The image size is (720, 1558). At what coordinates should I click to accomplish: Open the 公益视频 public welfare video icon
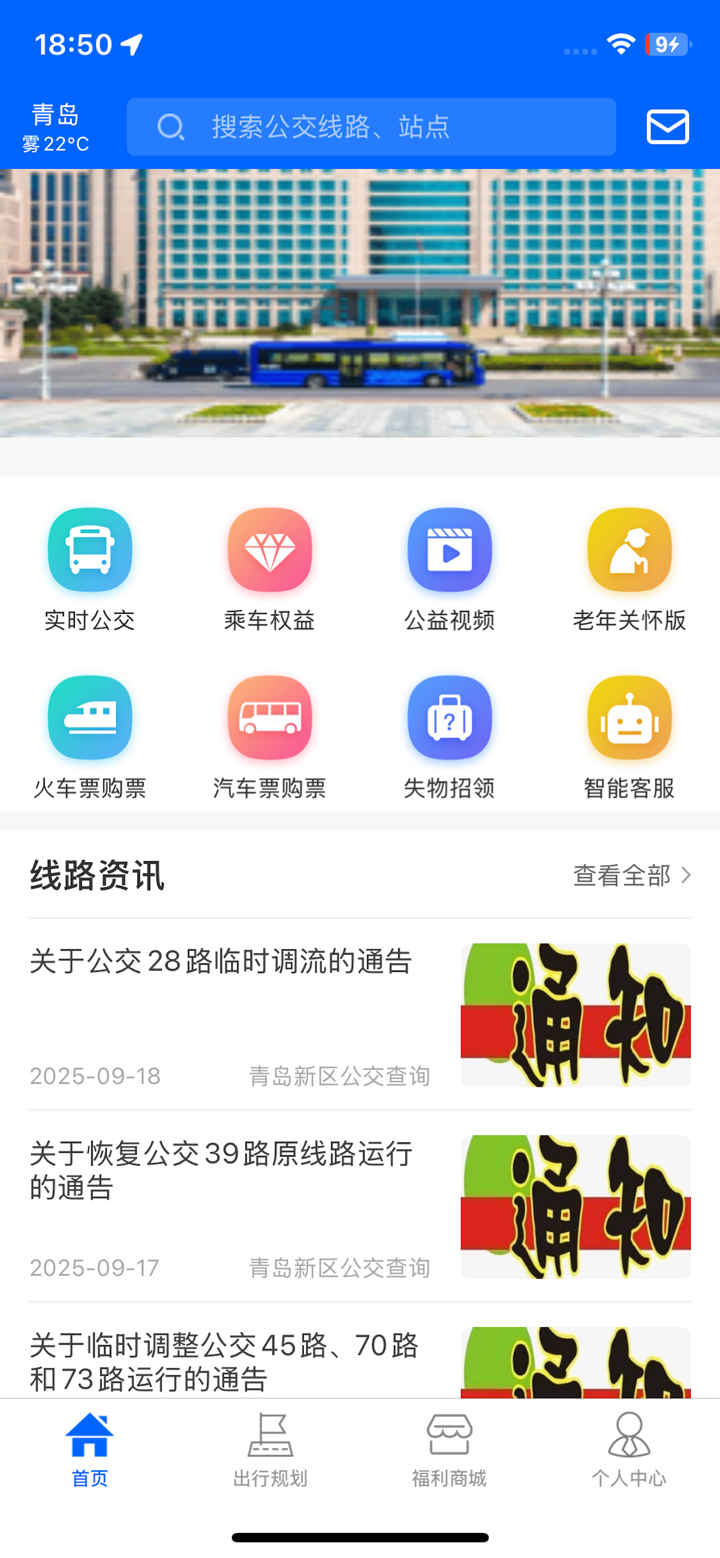coord(450,549)
